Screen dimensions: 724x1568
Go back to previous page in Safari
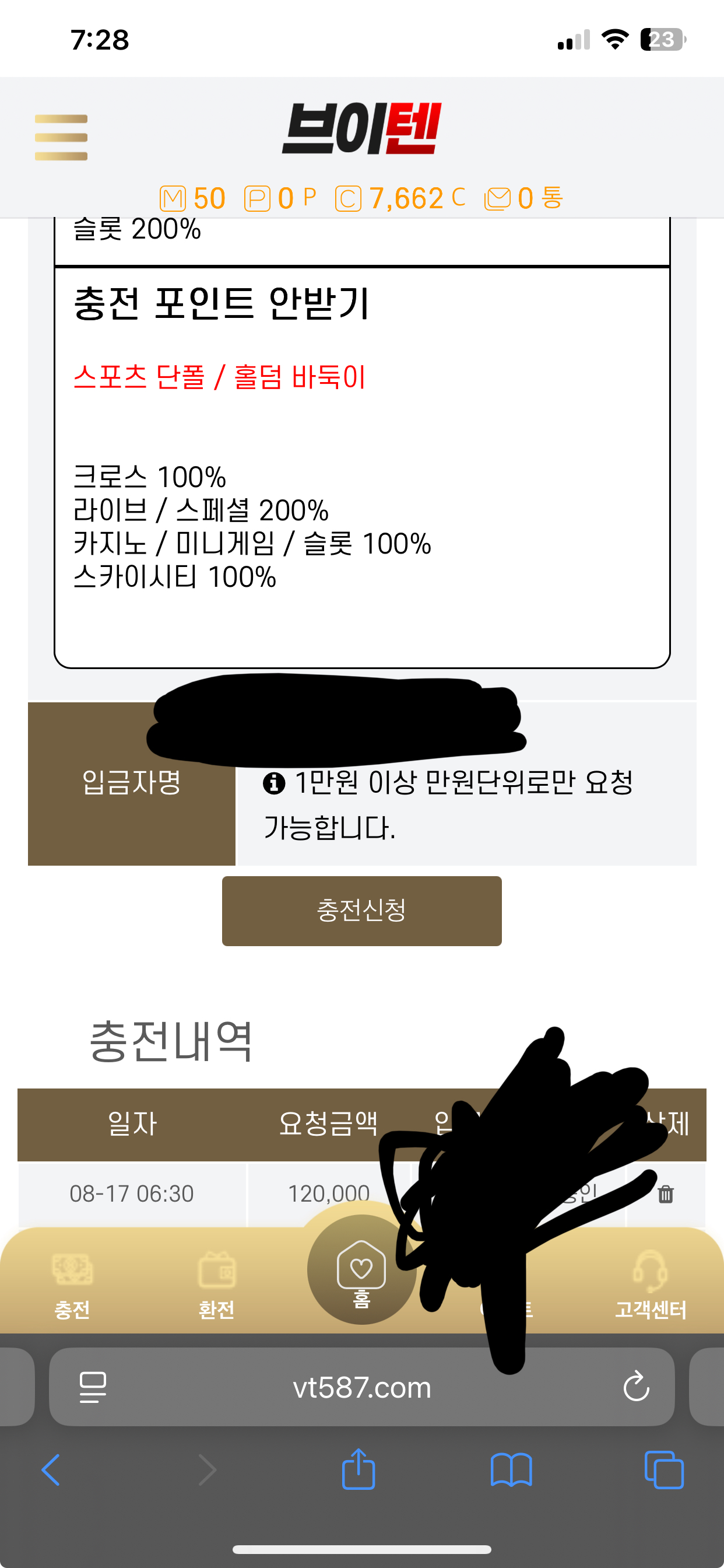click(51, 1470)
